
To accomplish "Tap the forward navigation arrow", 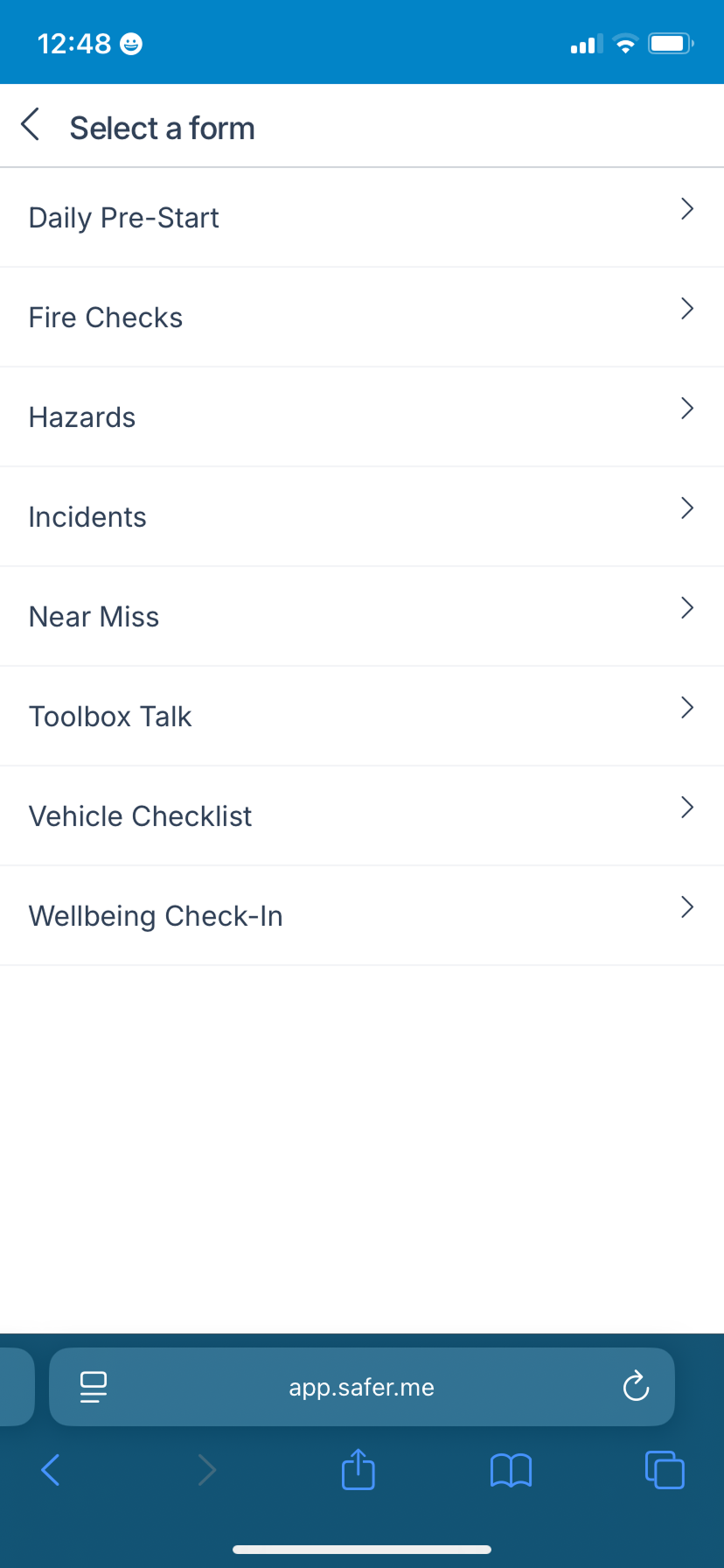I will [x=206, y=1470].
